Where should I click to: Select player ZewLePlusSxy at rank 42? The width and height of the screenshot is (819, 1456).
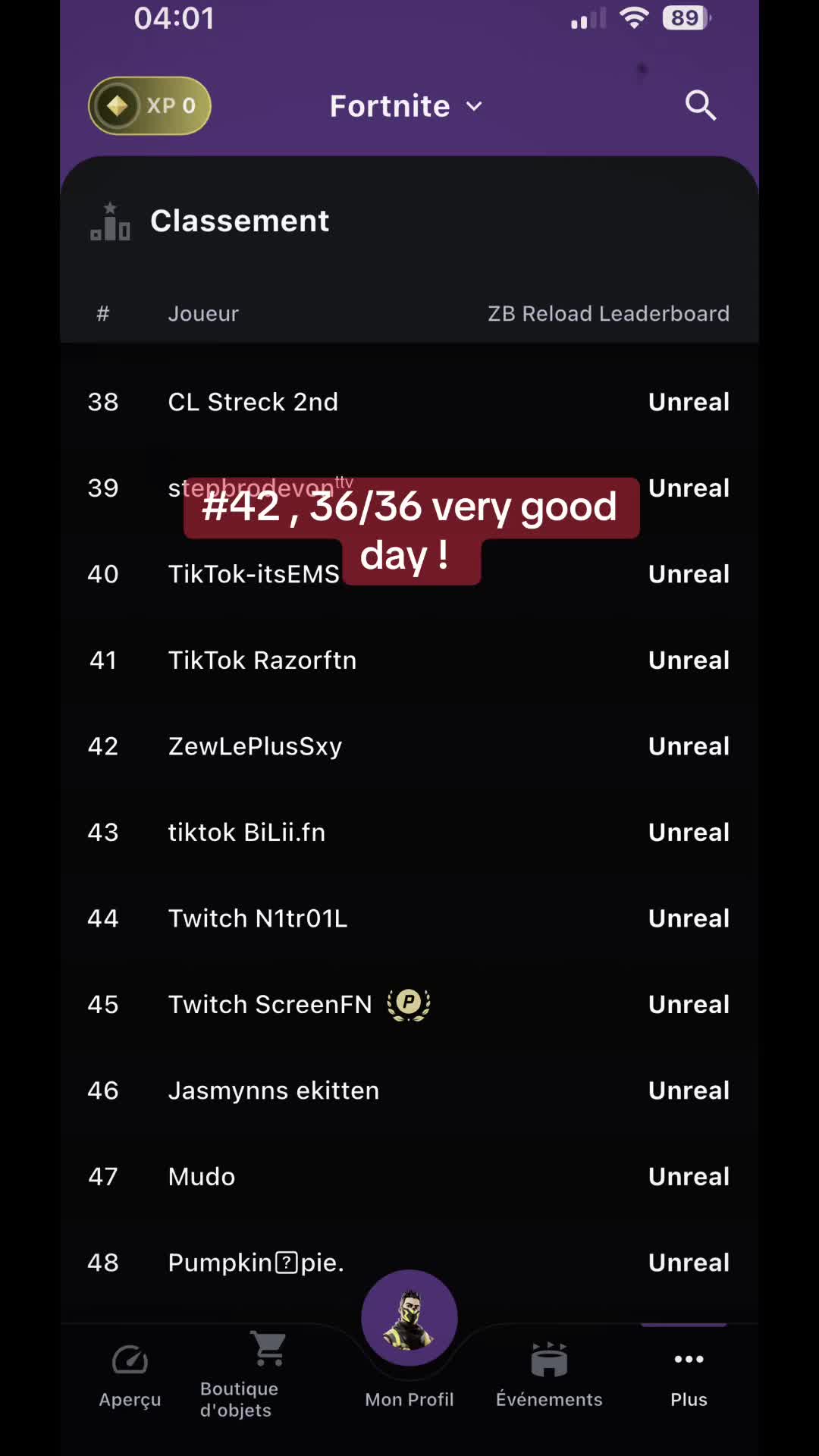pyautogui.click(x=409, y=746)
